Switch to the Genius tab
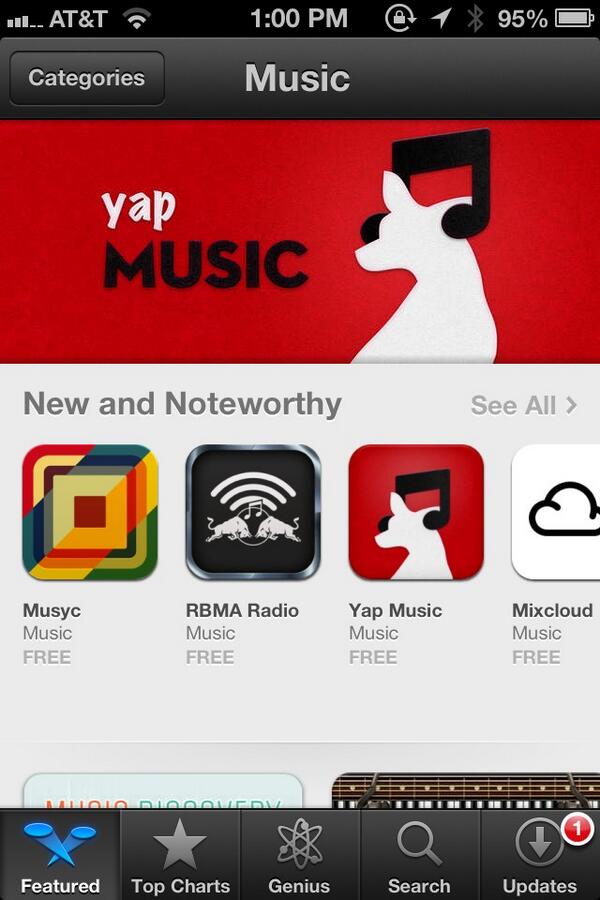Image resolution: width=600 pixels, height=900 pixels. [299, 857]
